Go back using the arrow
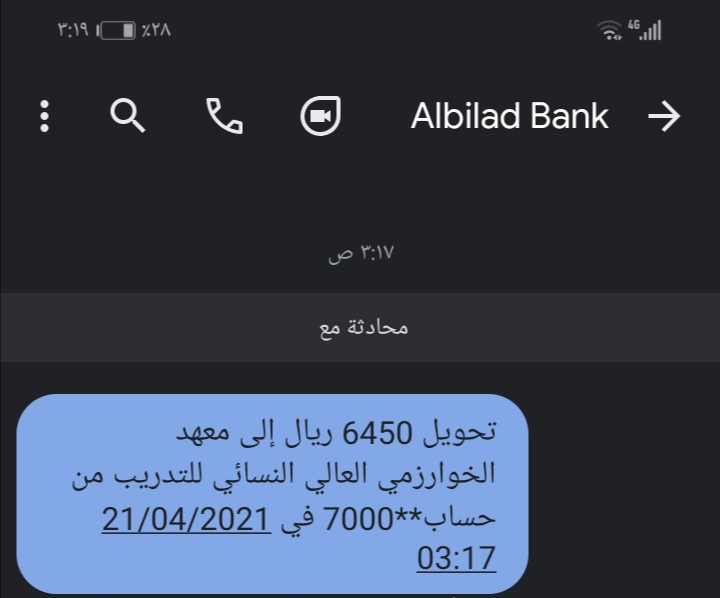Screen dimensions: 720x598 click(663, 117)
